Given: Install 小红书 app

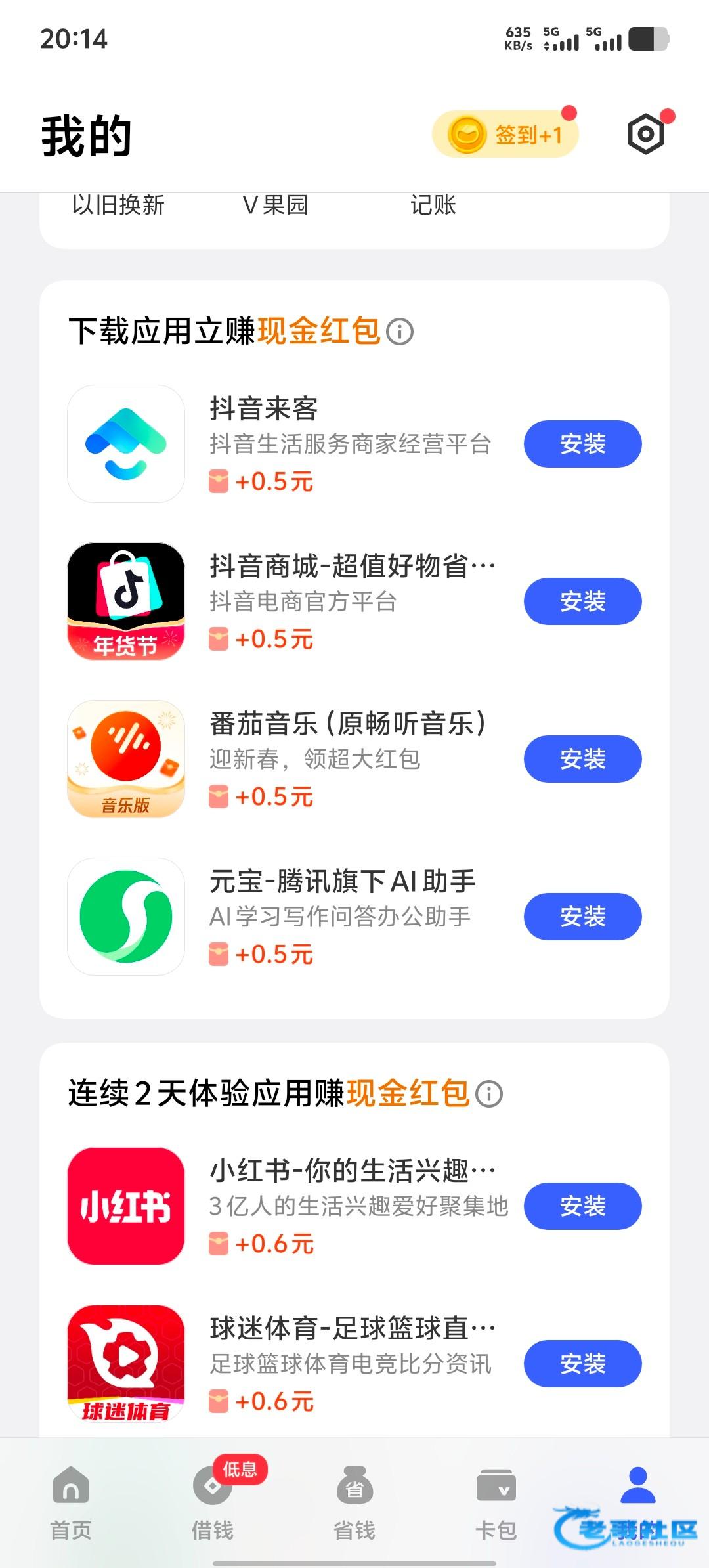Looking at the screenshot, I should (582, 1206).
